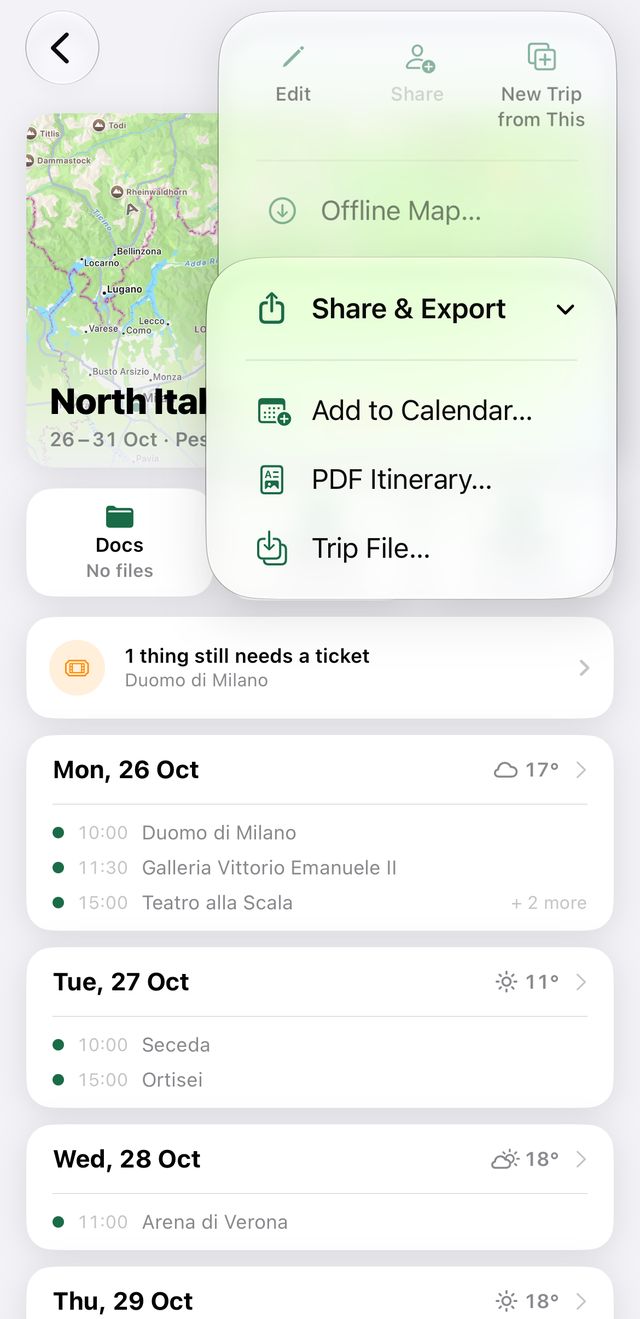
Task: Tap the North Italy map header
Action: tap(122, 290)
